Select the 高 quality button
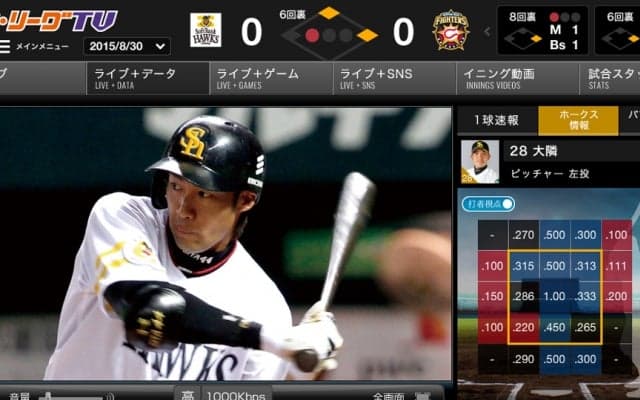 pyautogui.click(x=187, y=394)
